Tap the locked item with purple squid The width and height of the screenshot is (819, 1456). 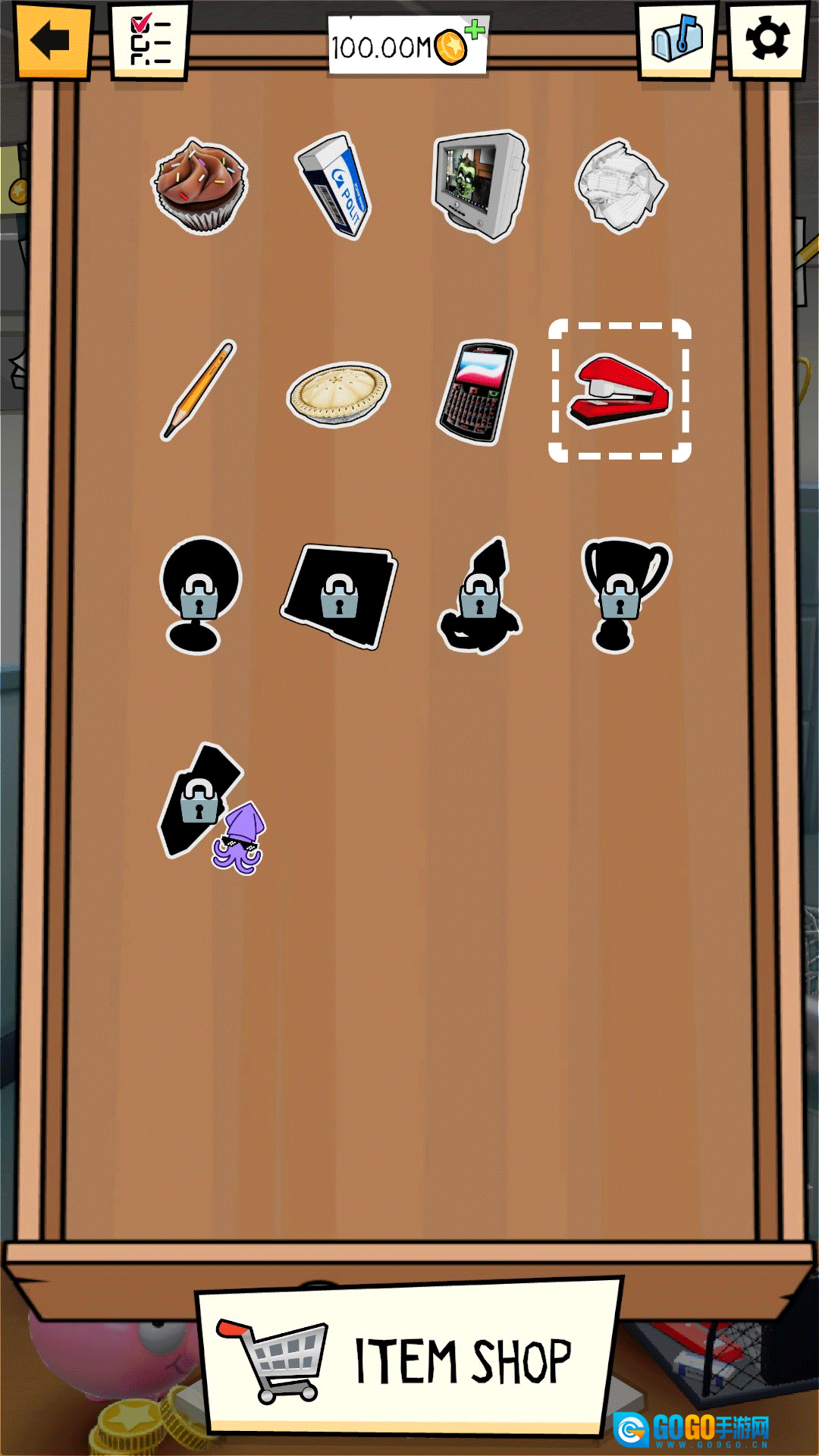[212, 808]
